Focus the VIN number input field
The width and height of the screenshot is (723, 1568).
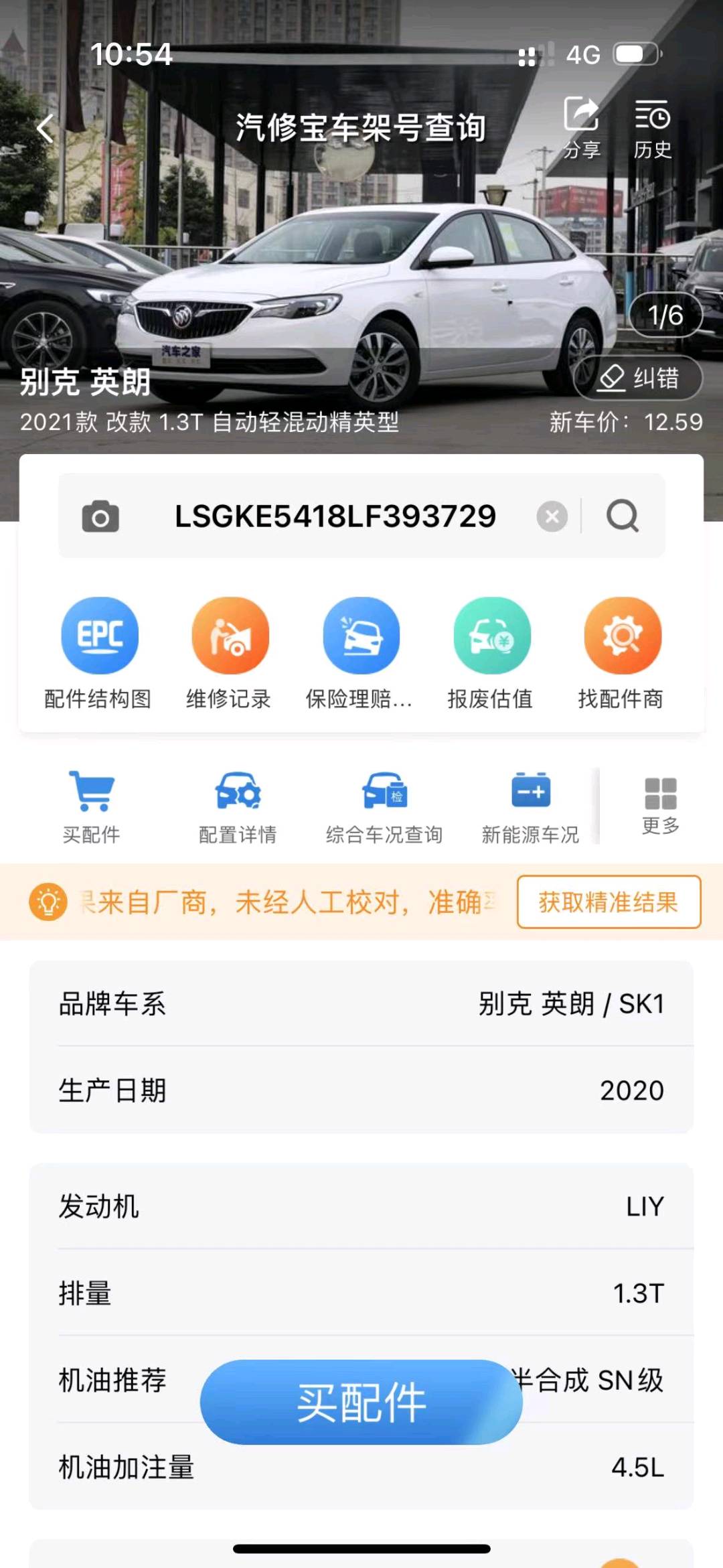(x=335, y=516)
